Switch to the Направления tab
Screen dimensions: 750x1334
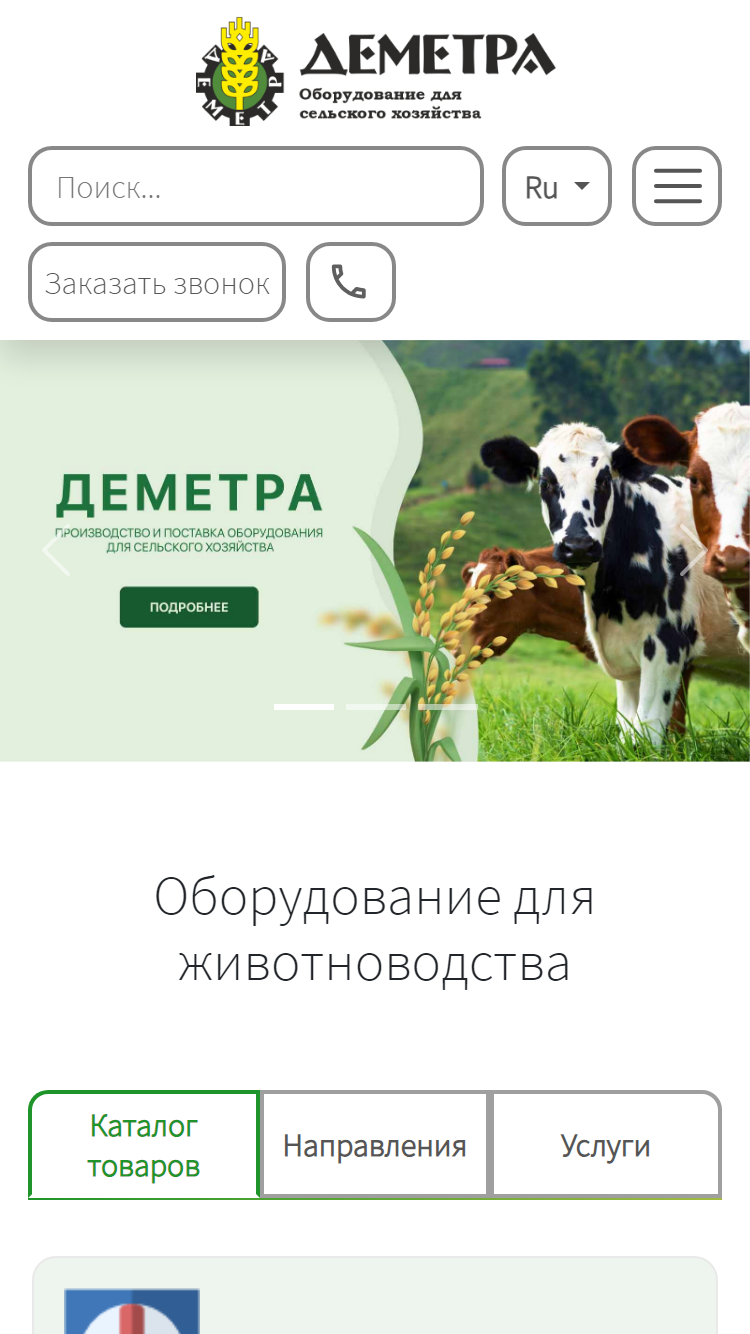(x=375, y=1145)
